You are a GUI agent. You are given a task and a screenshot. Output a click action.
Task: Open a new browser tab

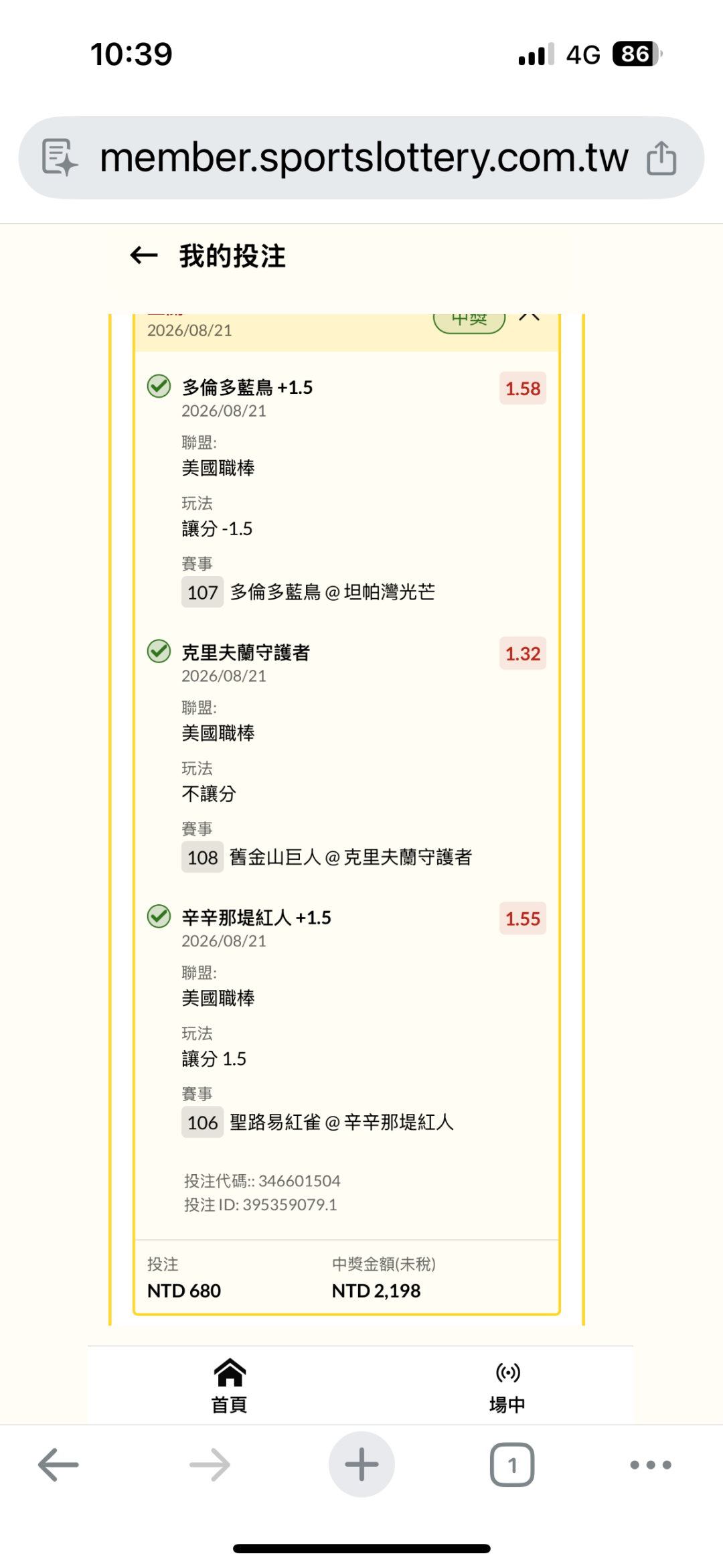tap(361, 1464)
